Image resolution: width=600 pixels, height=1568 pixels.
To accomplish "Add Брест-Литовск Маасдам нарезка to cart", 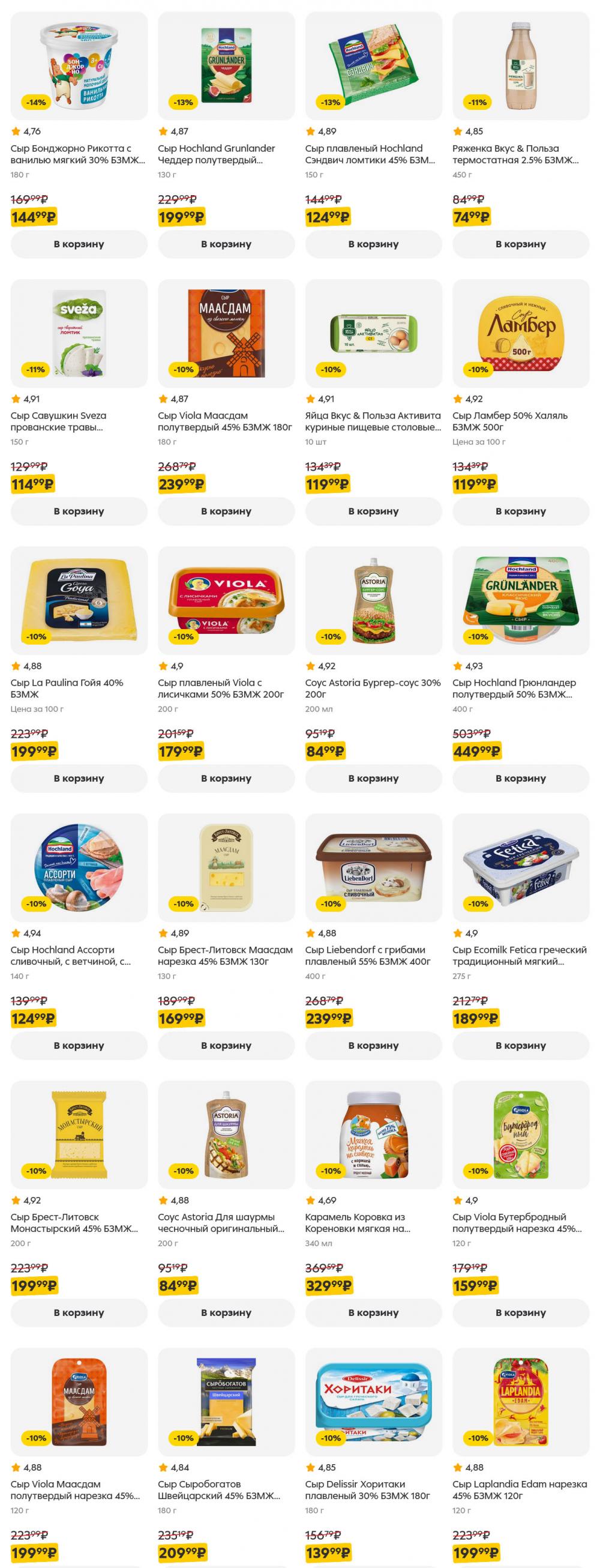I will 226,1046.
